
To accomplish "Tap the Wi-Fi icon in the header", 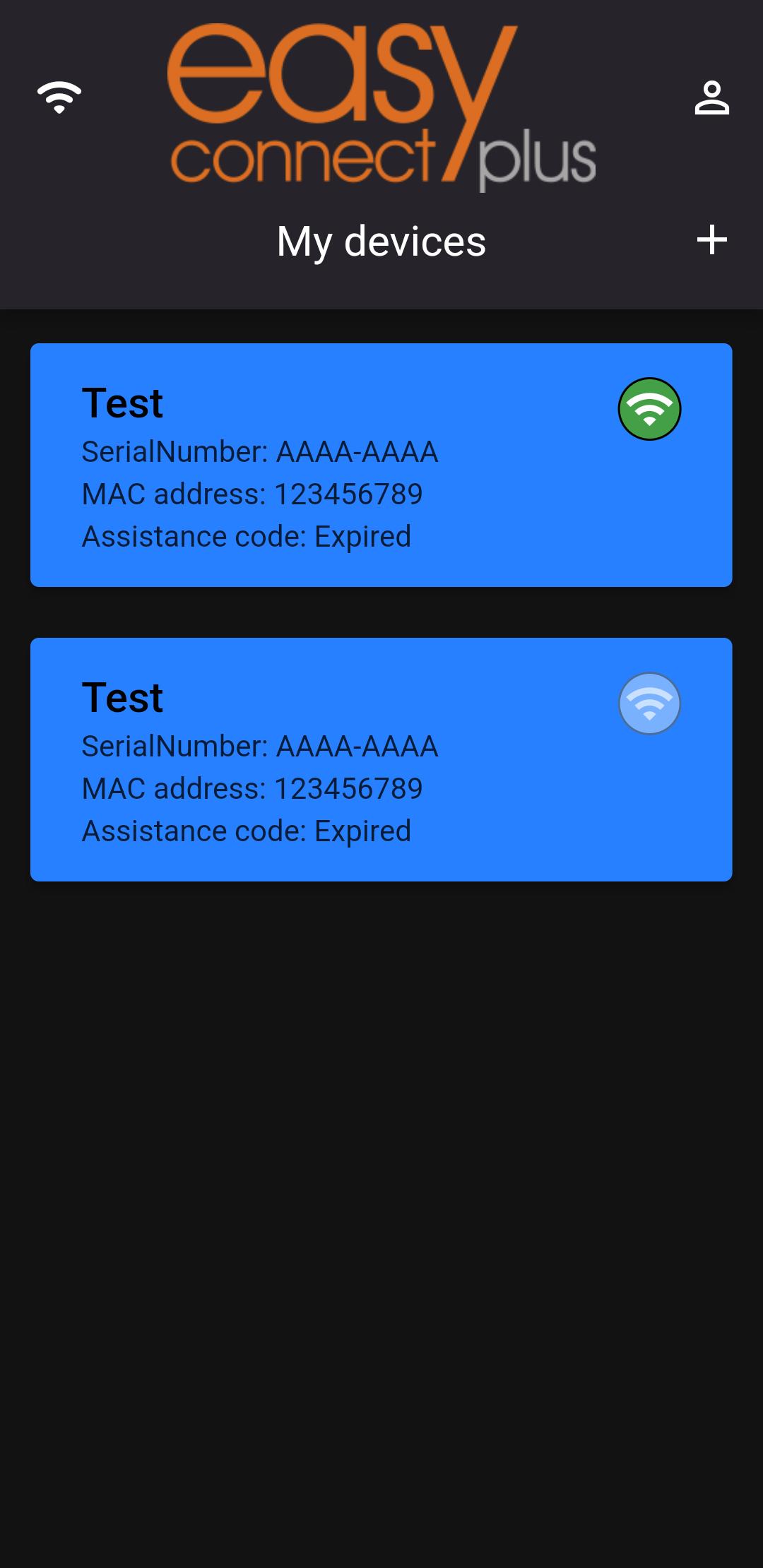I will point(59,97).
